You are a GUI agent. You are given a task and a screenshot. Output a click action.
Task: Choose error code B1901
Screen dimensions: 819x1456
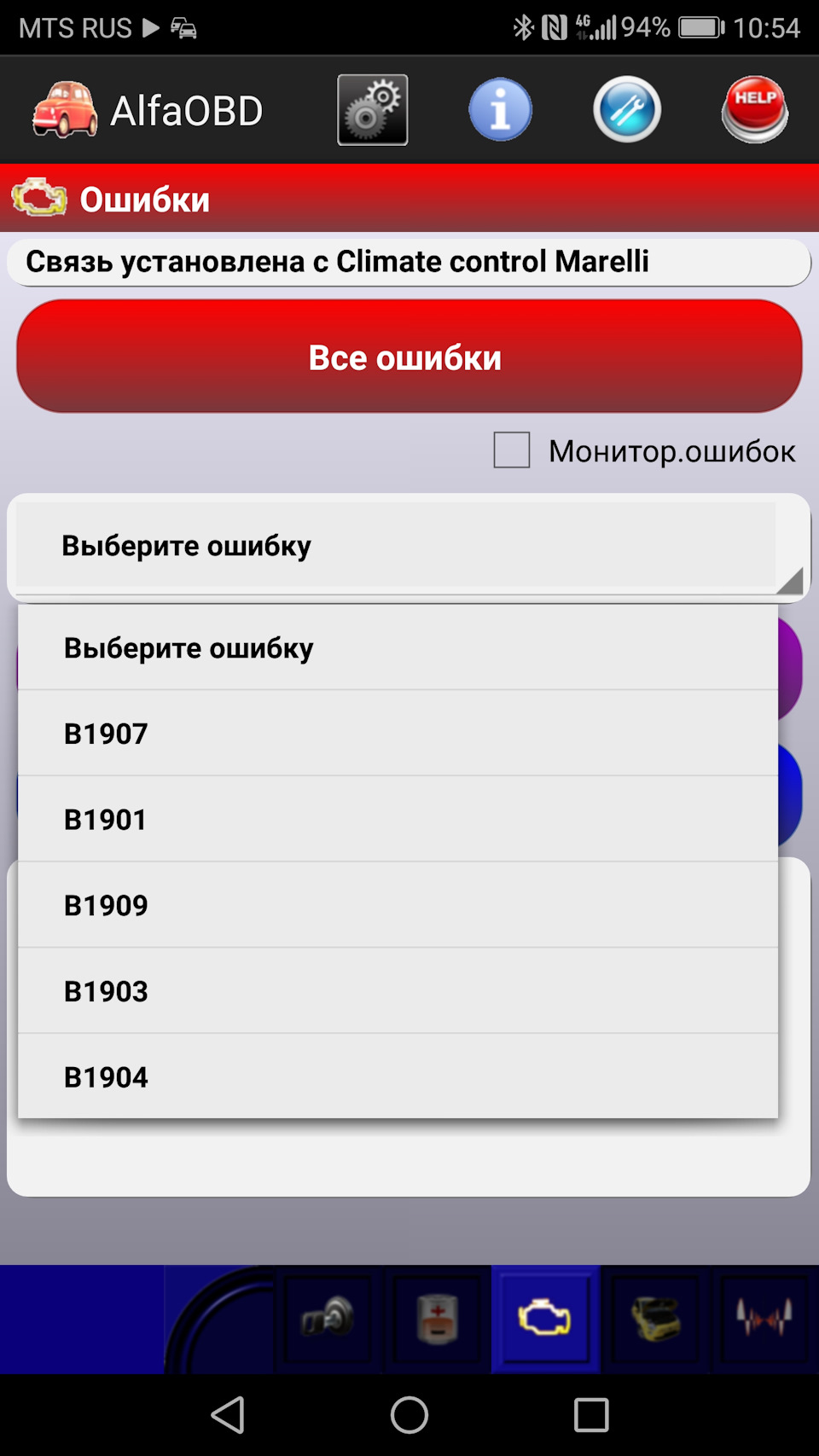[398, 820]
